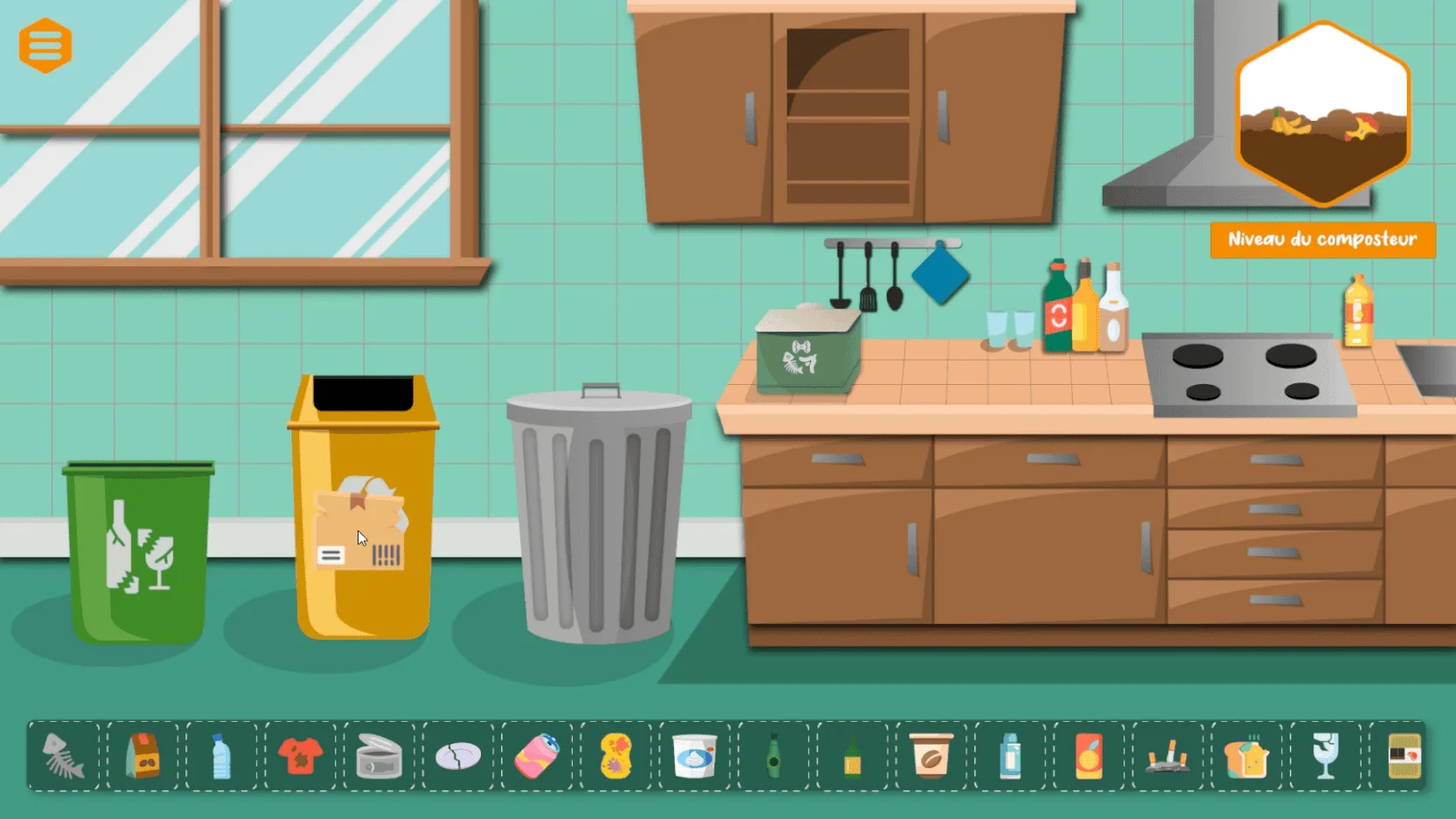Select the open tin can item
The width and height of the screenshot is (1456, 819).
(x=379, y=757)
